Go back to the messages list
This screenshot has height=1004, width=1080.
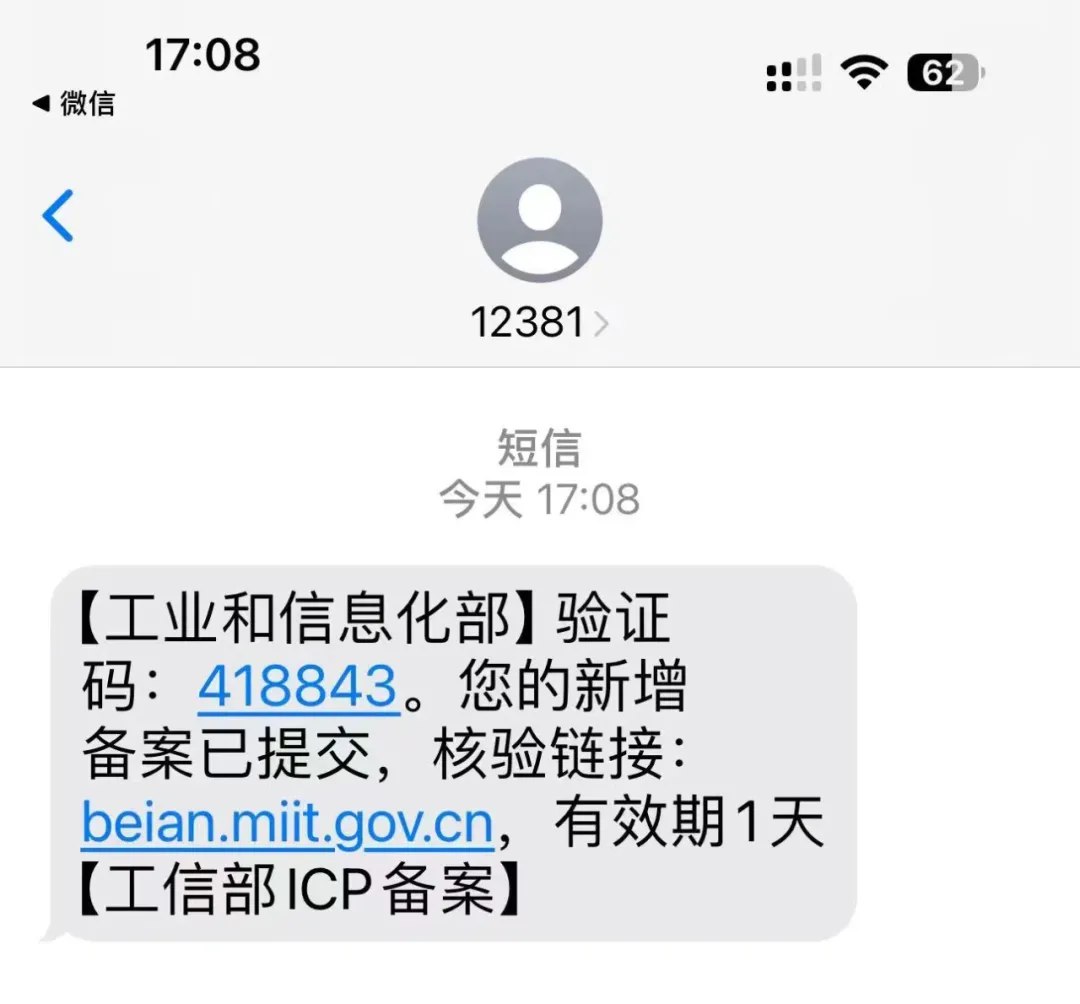58,216
